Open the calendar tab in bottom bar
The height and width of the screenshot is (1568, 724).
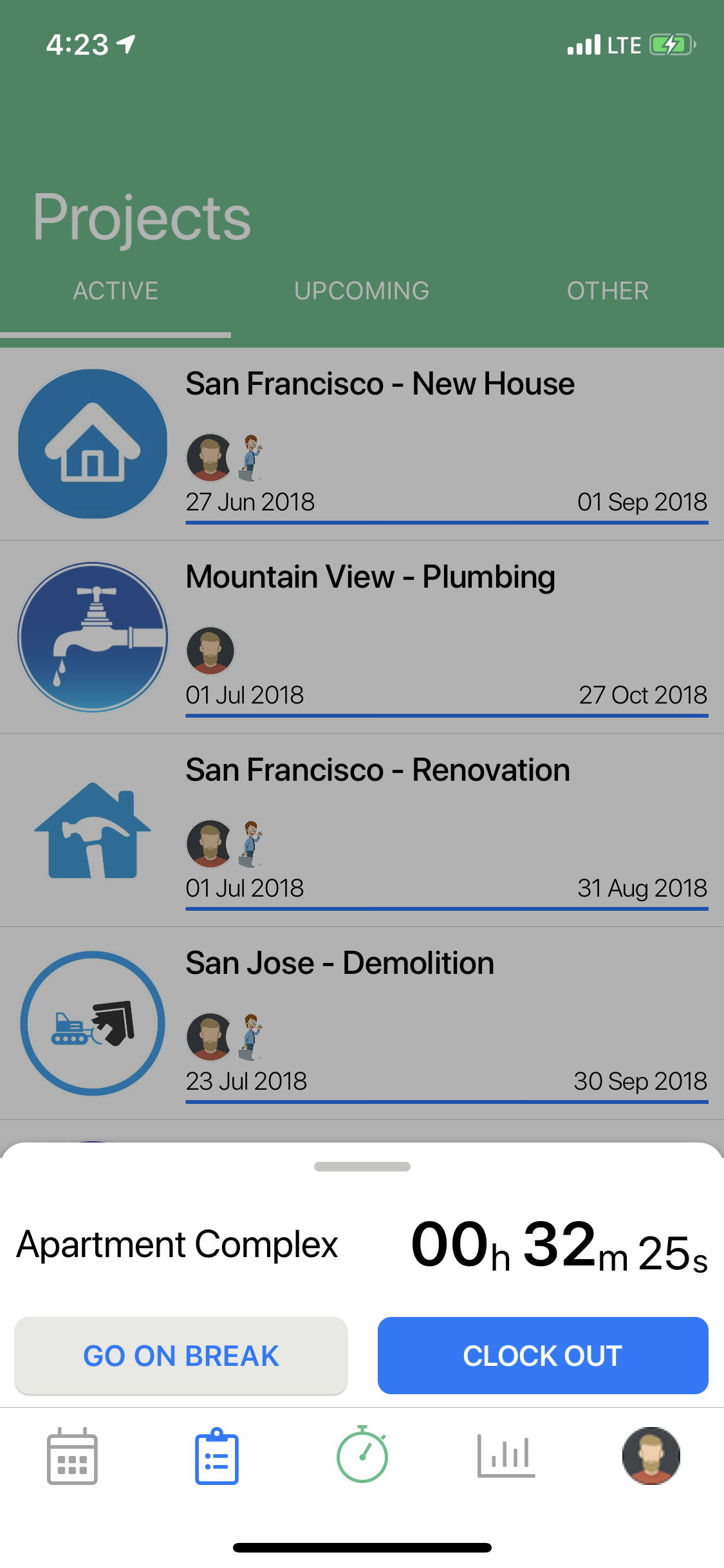tap(72, 1456)
